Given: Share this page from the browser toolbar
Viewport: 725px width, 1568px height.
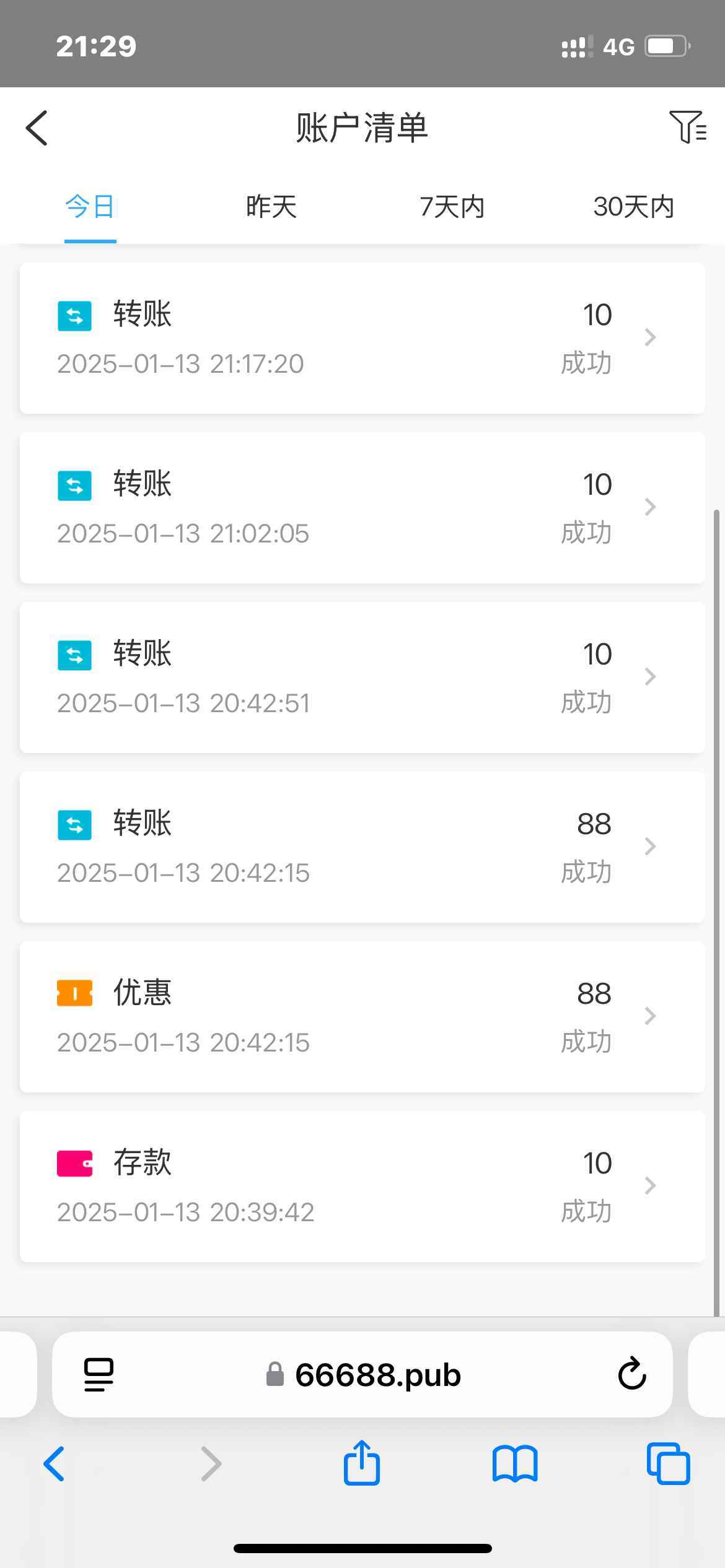Looking at the screenshot, I should click(362, 1463).
